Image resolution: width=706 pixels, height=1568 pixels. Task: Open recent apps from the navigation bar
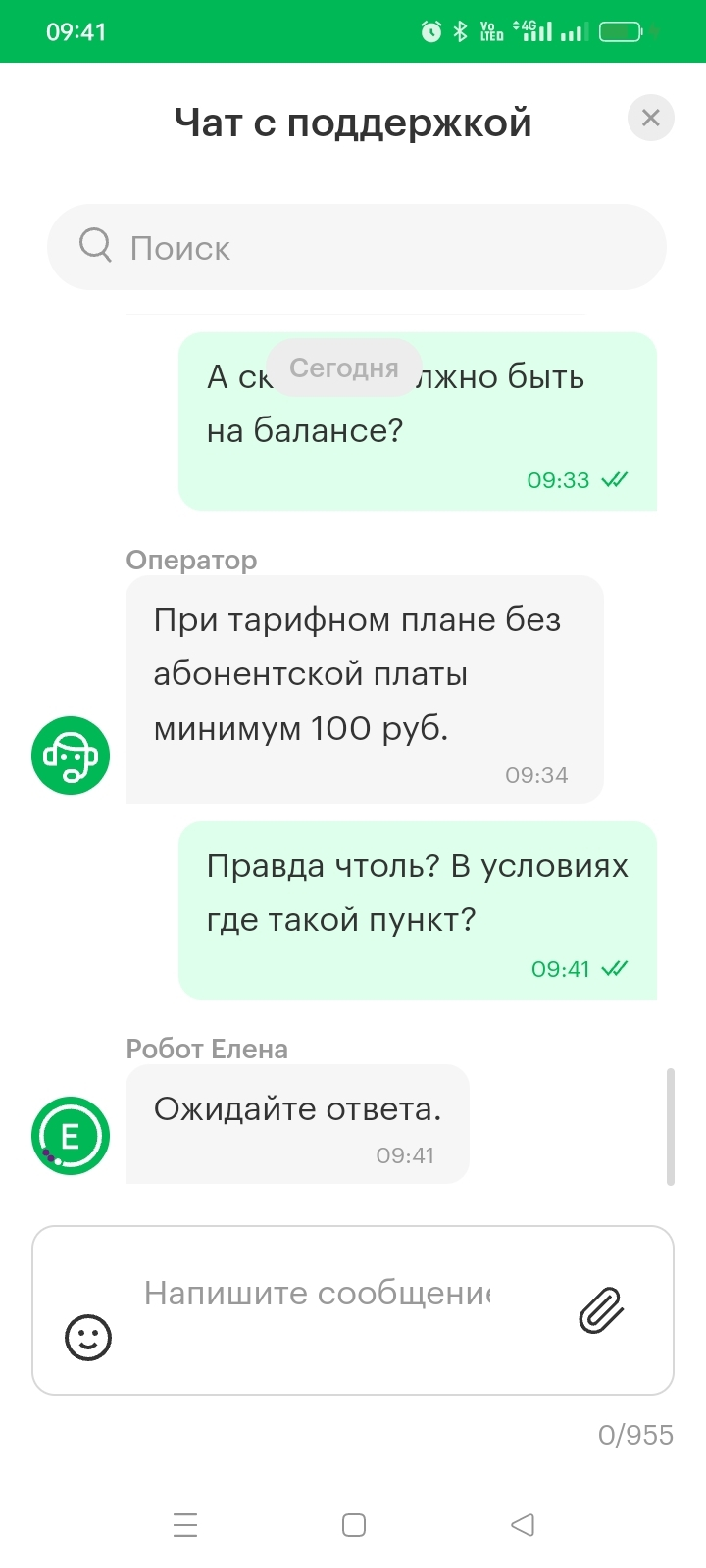[185, 1525]
